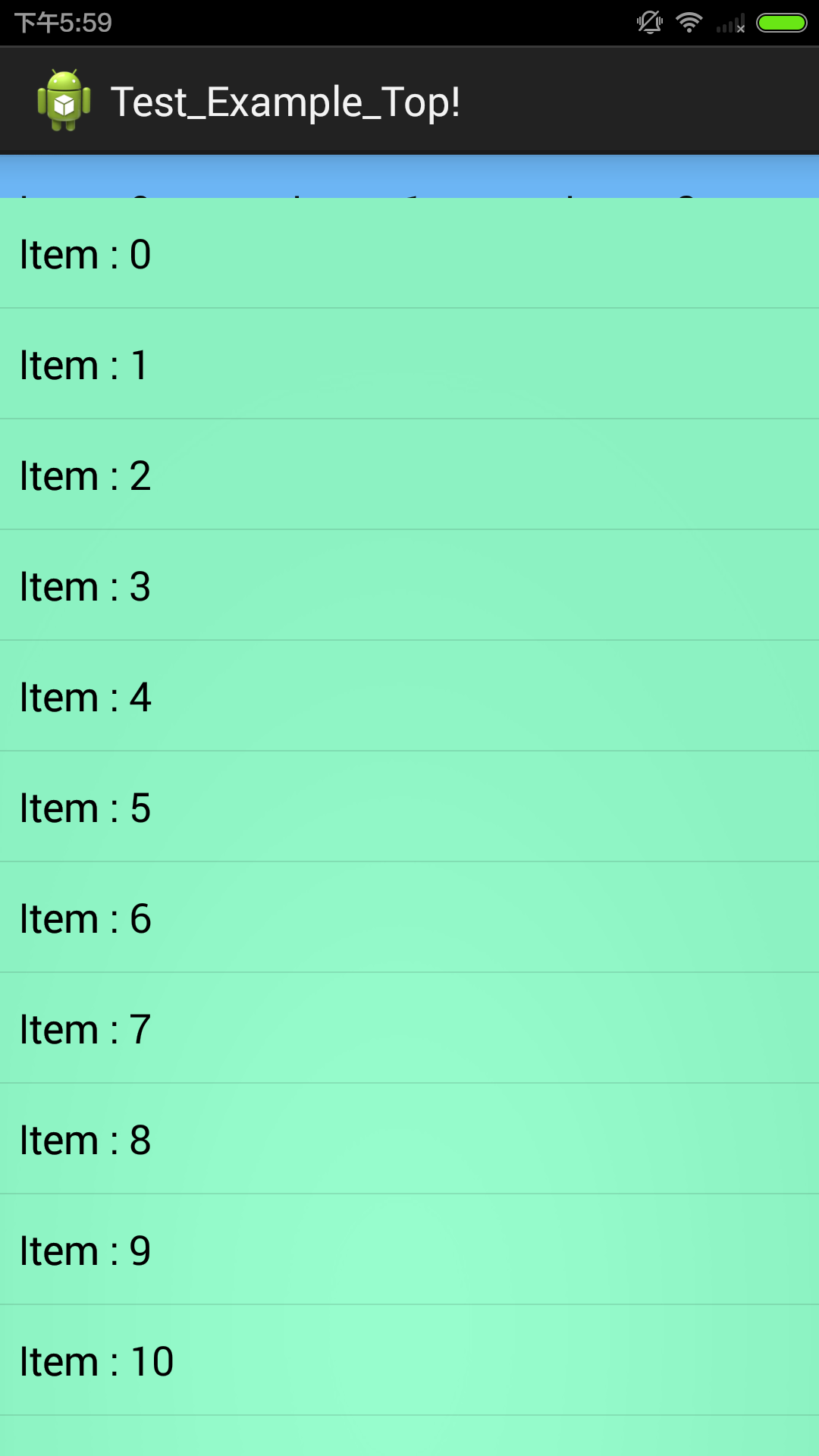Choose Item : 3 from the list
The width and height of the screenshot is (819, 1456).
pyautogui.click(x=409, y=585)
